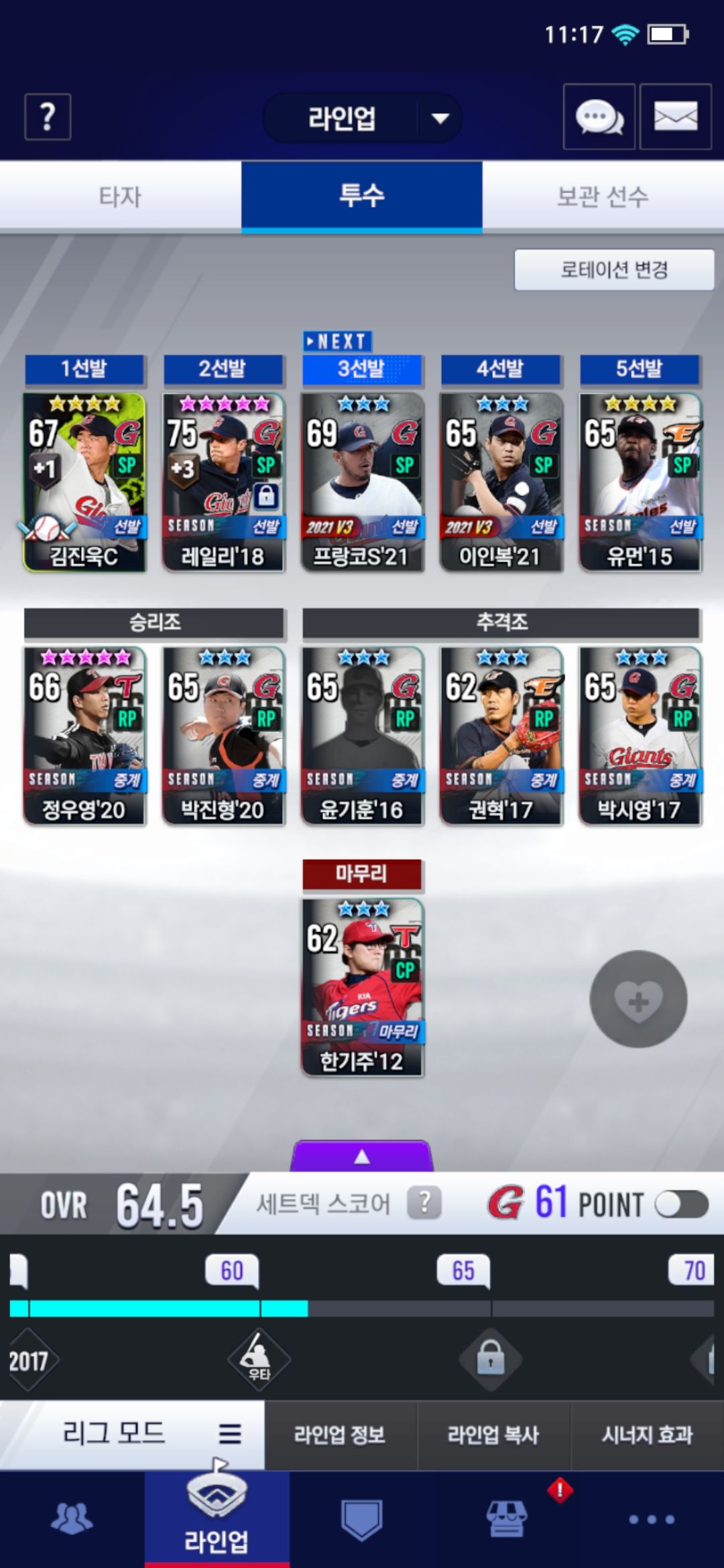Open the 세트덱 스코어 help icon
Screen dimensions: 724x1568
[x=424, y=1203]
